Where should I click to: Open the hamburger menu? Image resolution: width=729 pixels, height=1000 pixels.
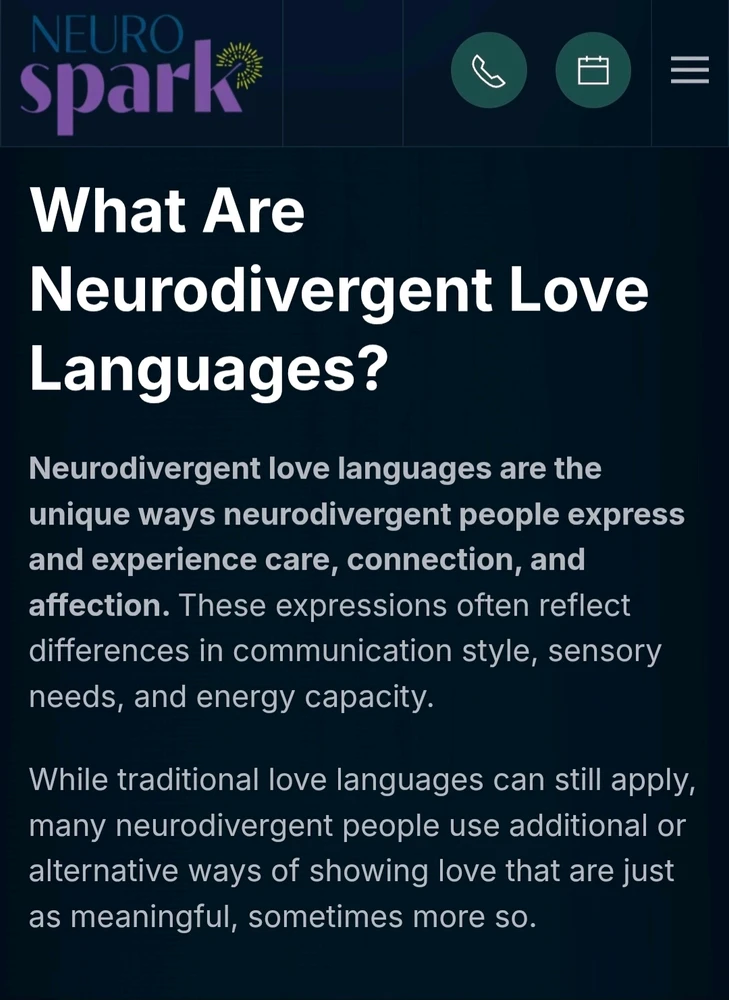(690, 70)
